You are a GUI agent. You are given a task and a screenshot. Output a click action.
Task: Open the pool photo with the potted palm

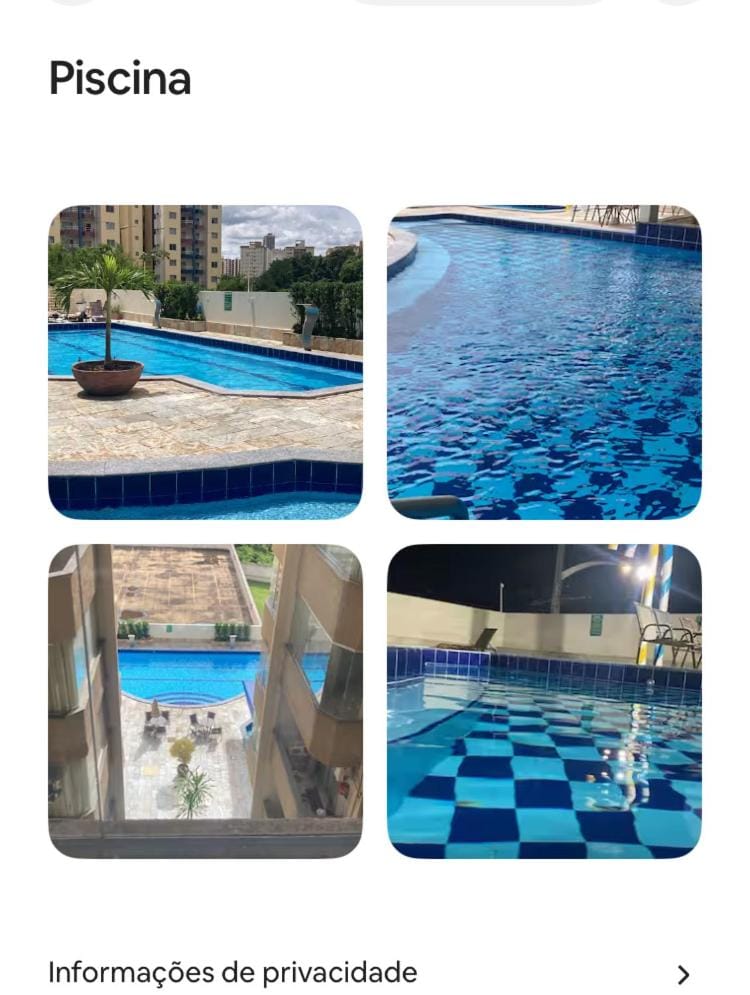tap(206, 362)
